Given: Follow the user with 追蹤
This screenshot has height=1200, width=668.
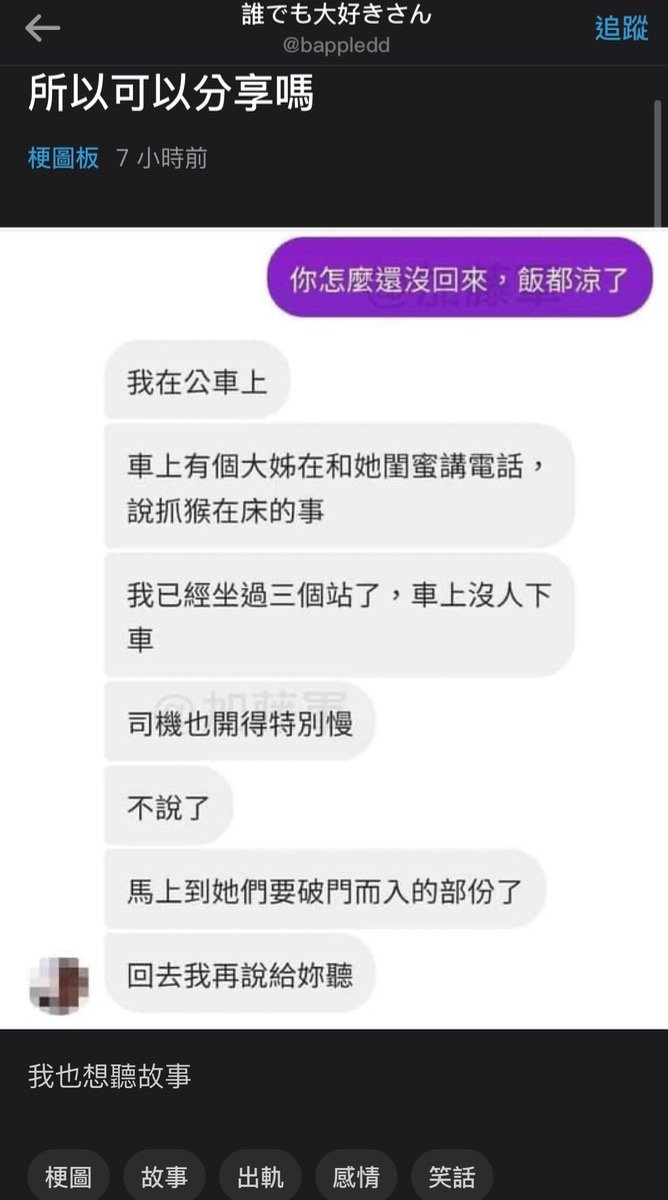Looking at the screenshot, I should coord(621,28).
